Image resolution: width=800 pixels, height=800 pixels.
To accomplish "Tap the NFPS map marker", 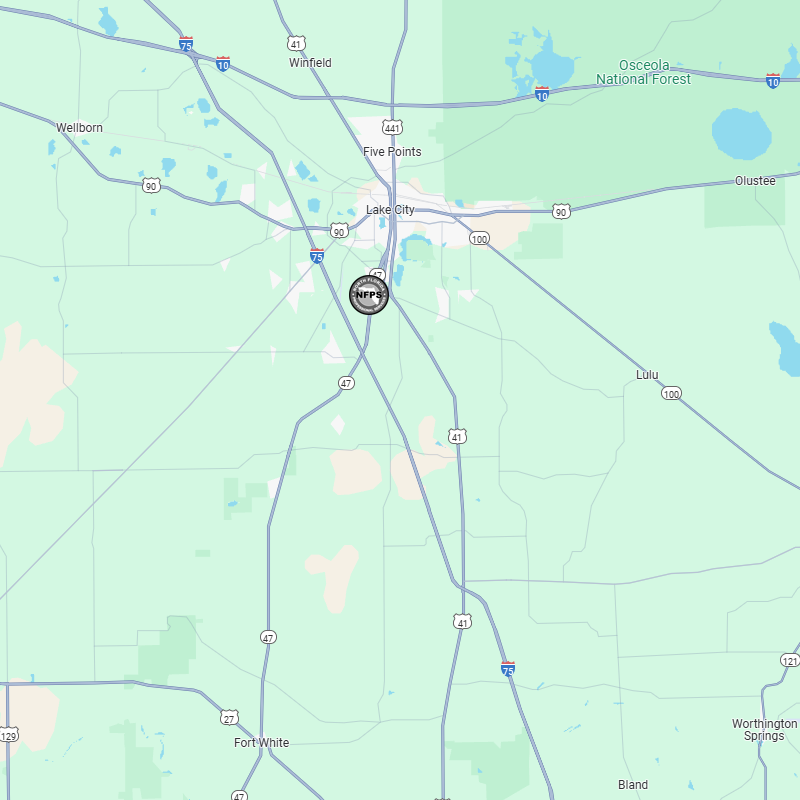I will tap(369, 295).
